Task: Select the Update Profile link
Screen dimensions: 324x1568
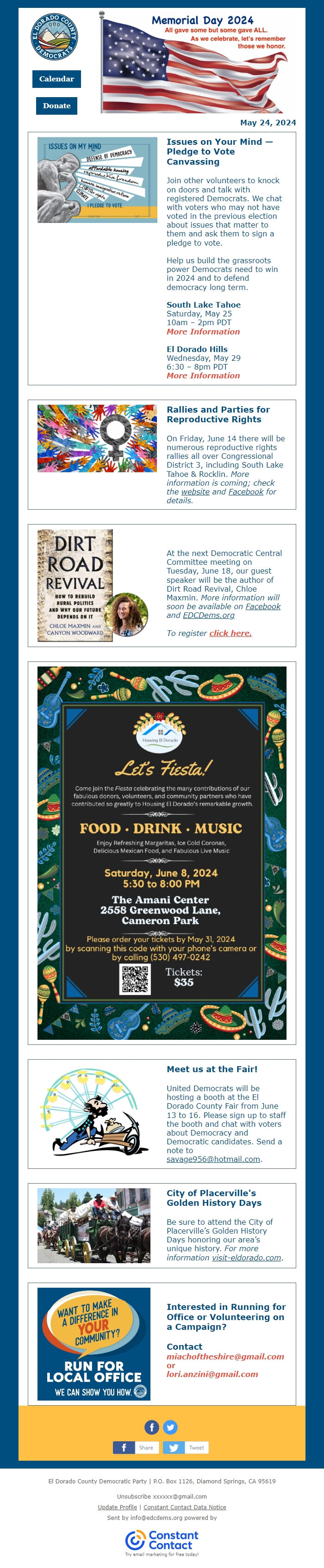Action: coord(118,1506)
